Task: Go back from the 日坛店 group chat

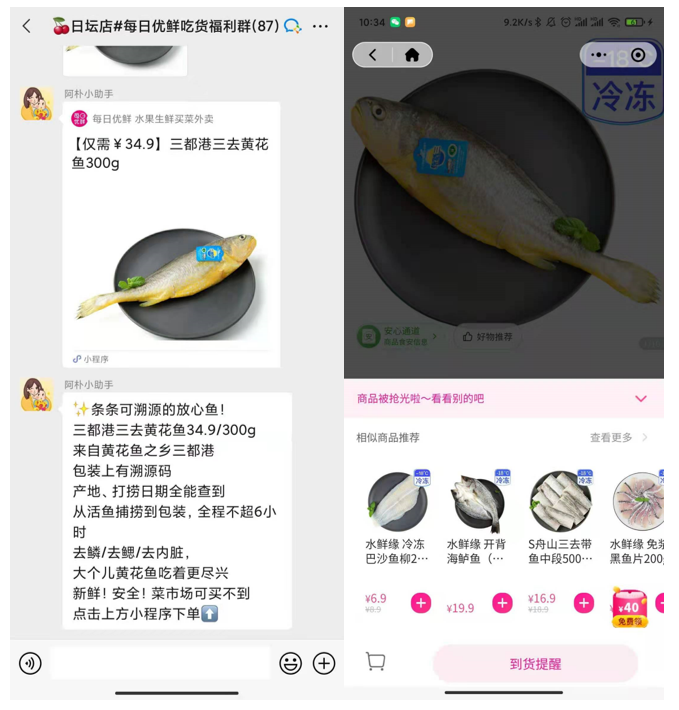Action: click(26, 26)
